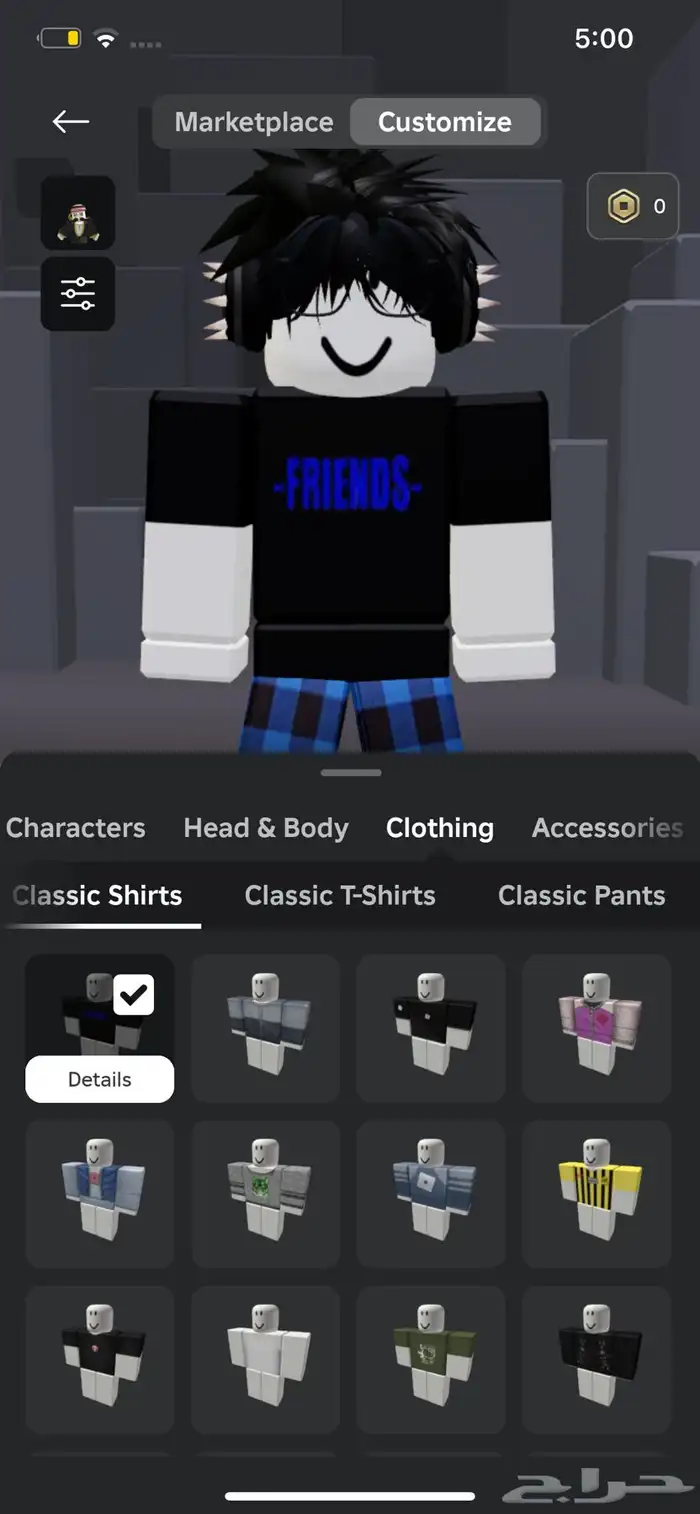
Task: Open the Classic T-Shirts subcategory
Action: click(x=340, y=895)
